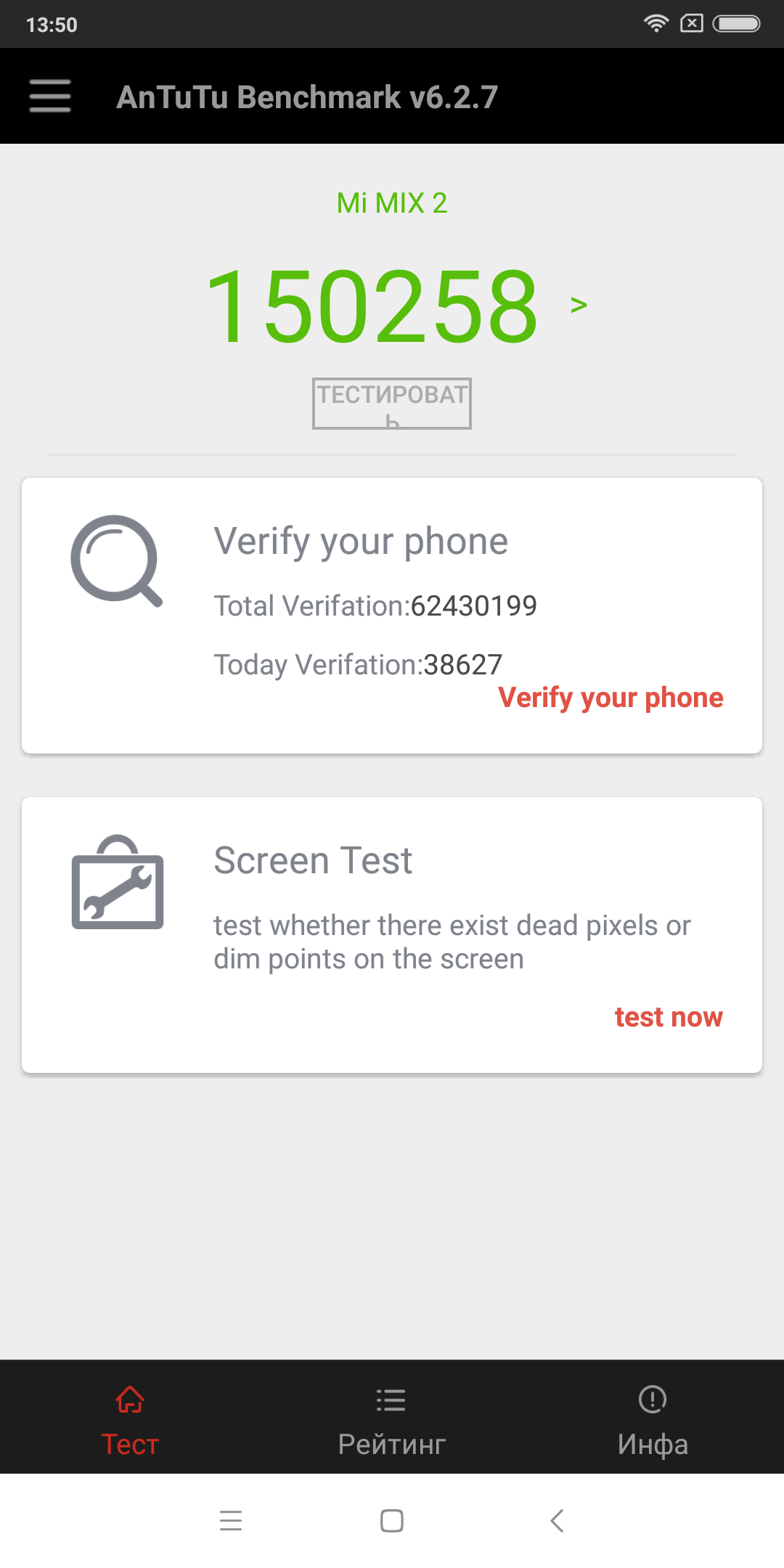Go to the system home screen

(x=392, y=1521)
